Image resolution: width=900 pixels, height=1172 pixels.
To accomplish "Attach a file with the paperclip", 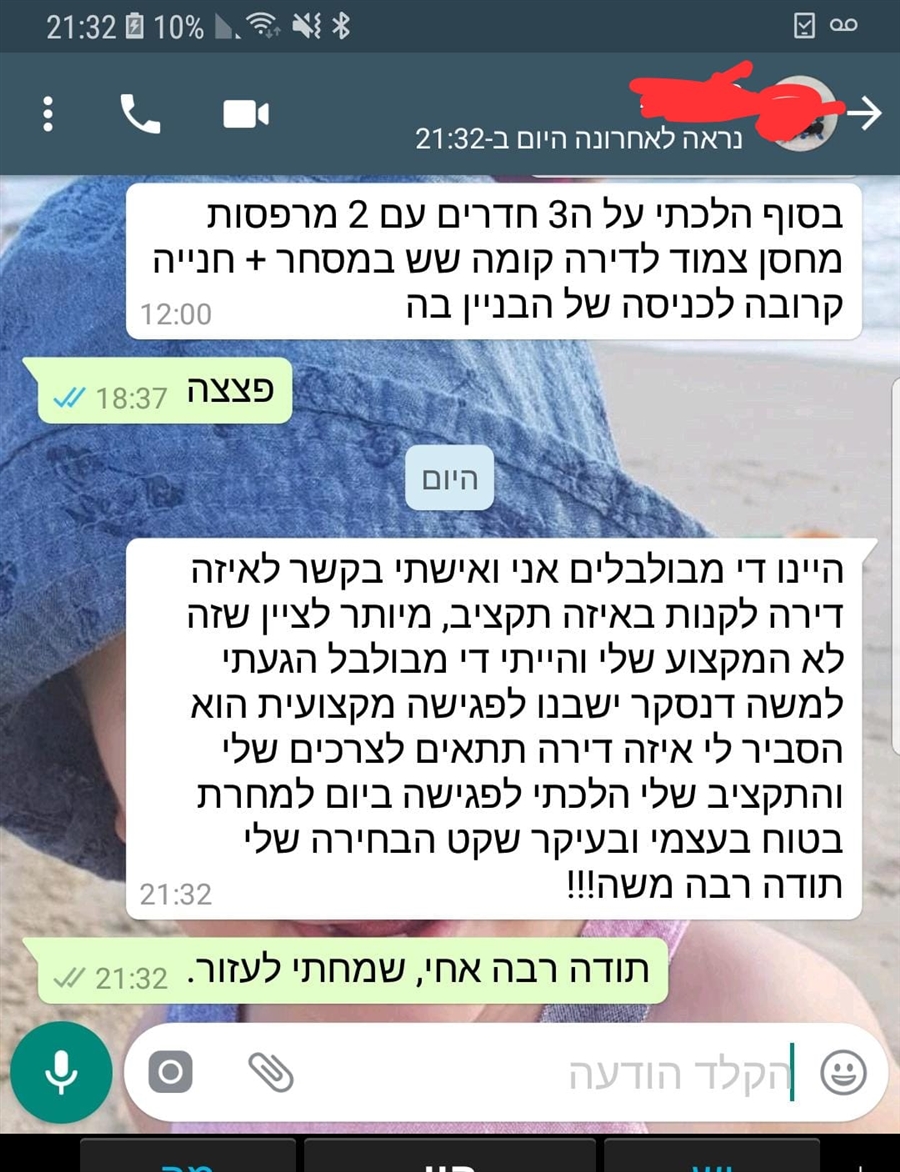I will tap(270, 1074).
